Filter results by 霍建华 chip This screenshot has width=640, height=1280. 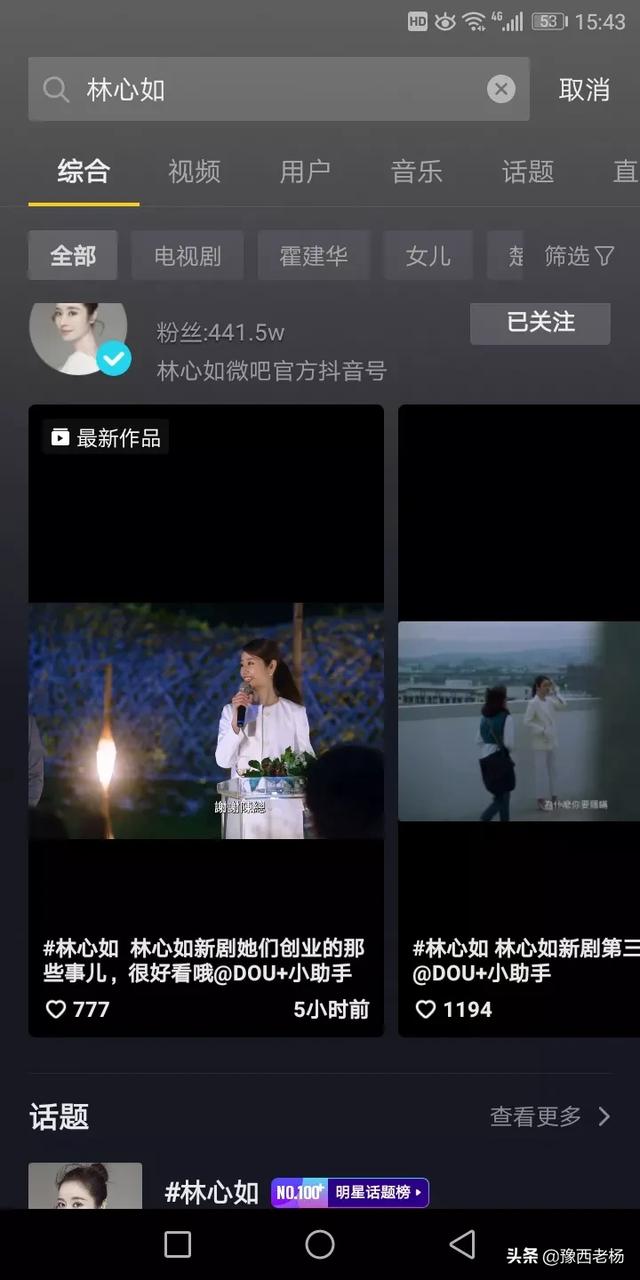click(x=313, y=256)
